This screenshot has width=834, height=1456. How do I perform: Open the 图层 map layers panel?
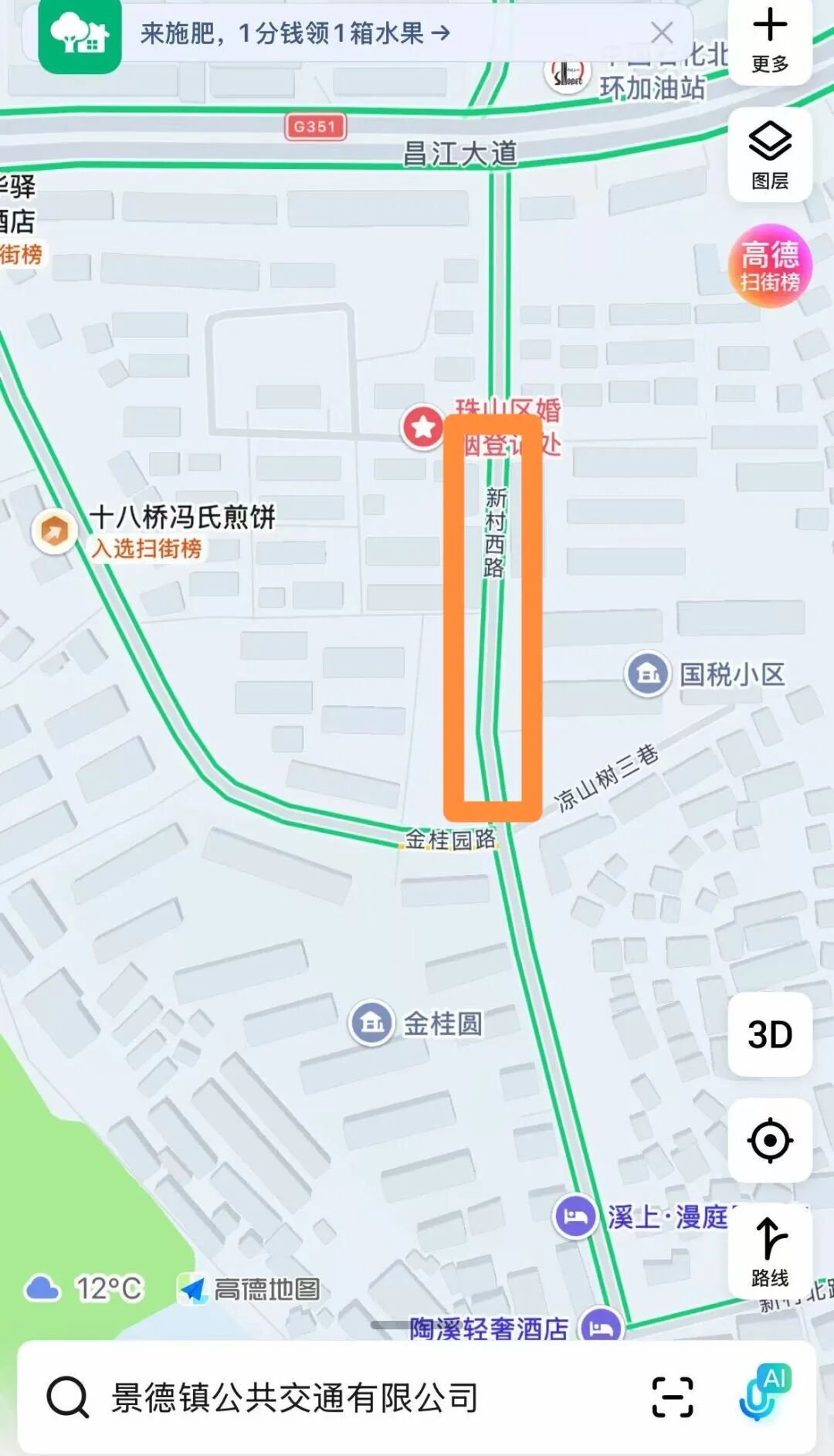[x=770, y=154]
